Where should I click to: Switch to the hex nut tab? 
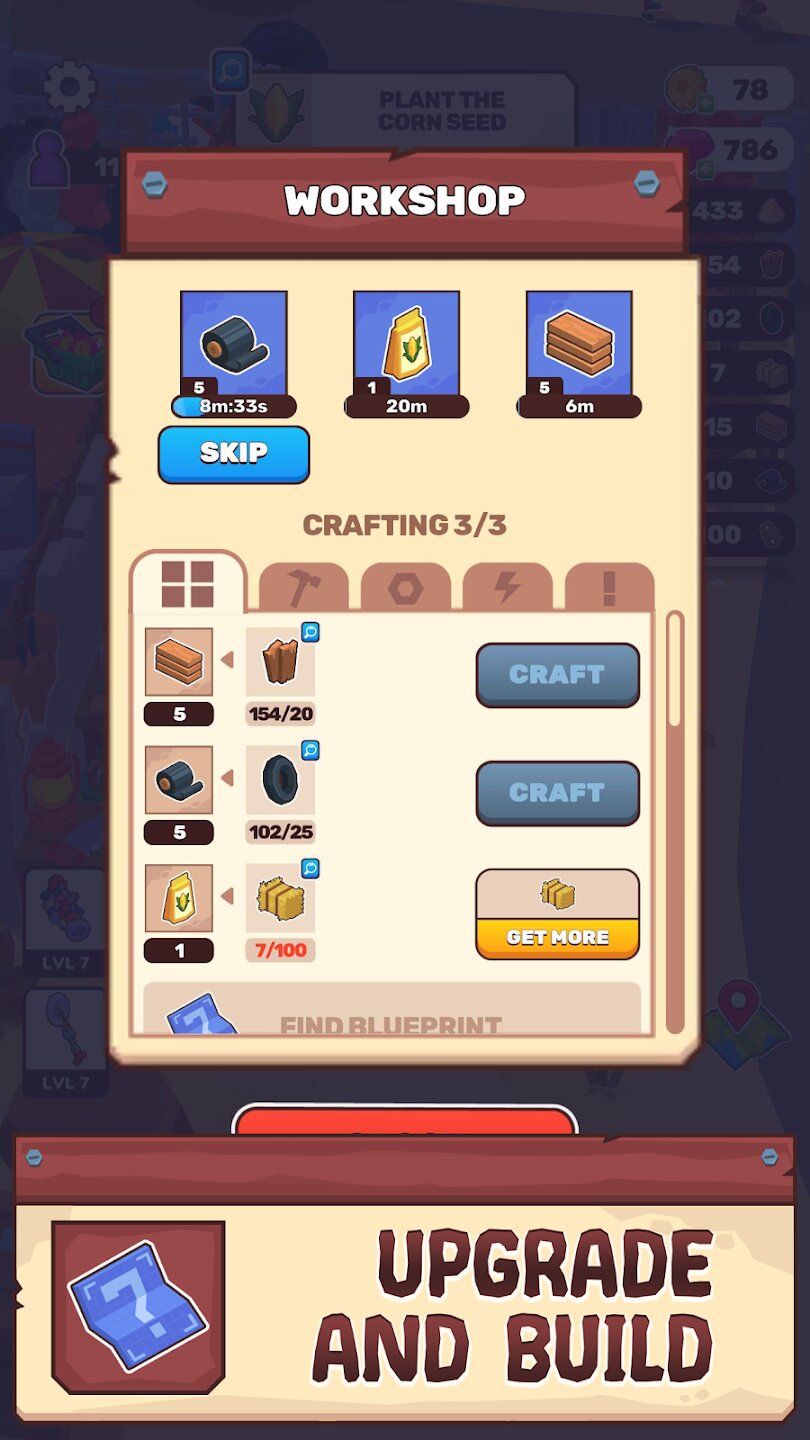(x=405, y=588)
